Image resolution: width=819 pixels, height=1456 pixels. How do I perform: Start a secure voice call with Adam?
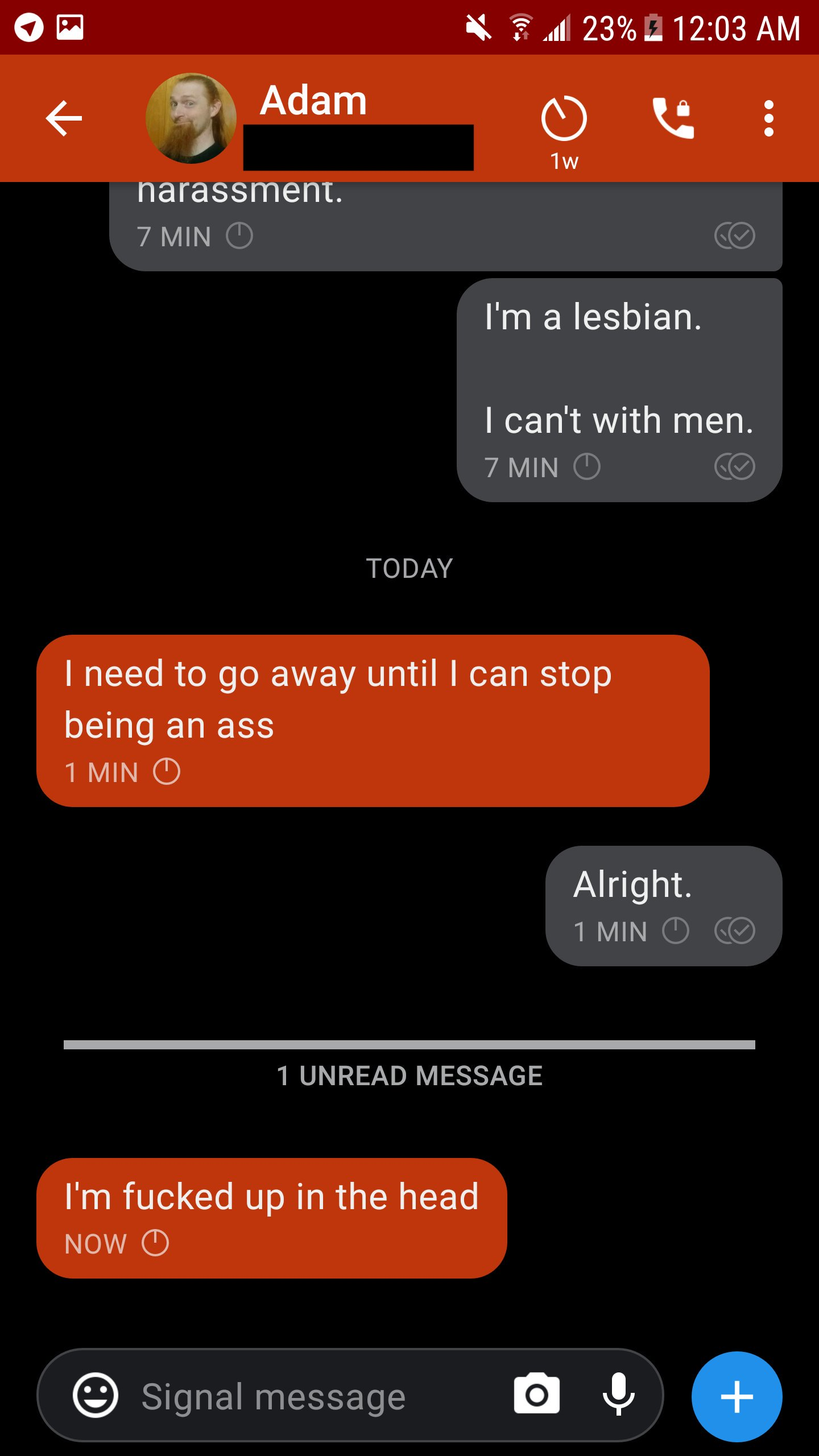673,118
